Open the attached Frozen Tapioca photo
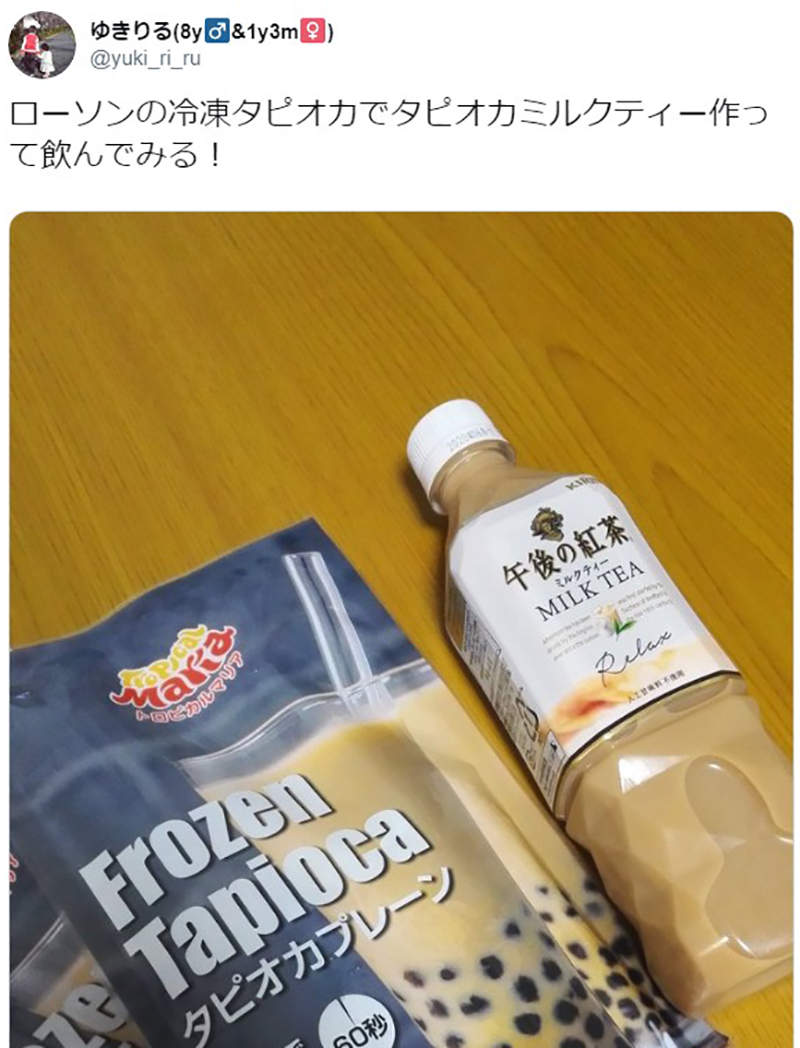This screenshot has width=800, height=1048. click(400, 630)
